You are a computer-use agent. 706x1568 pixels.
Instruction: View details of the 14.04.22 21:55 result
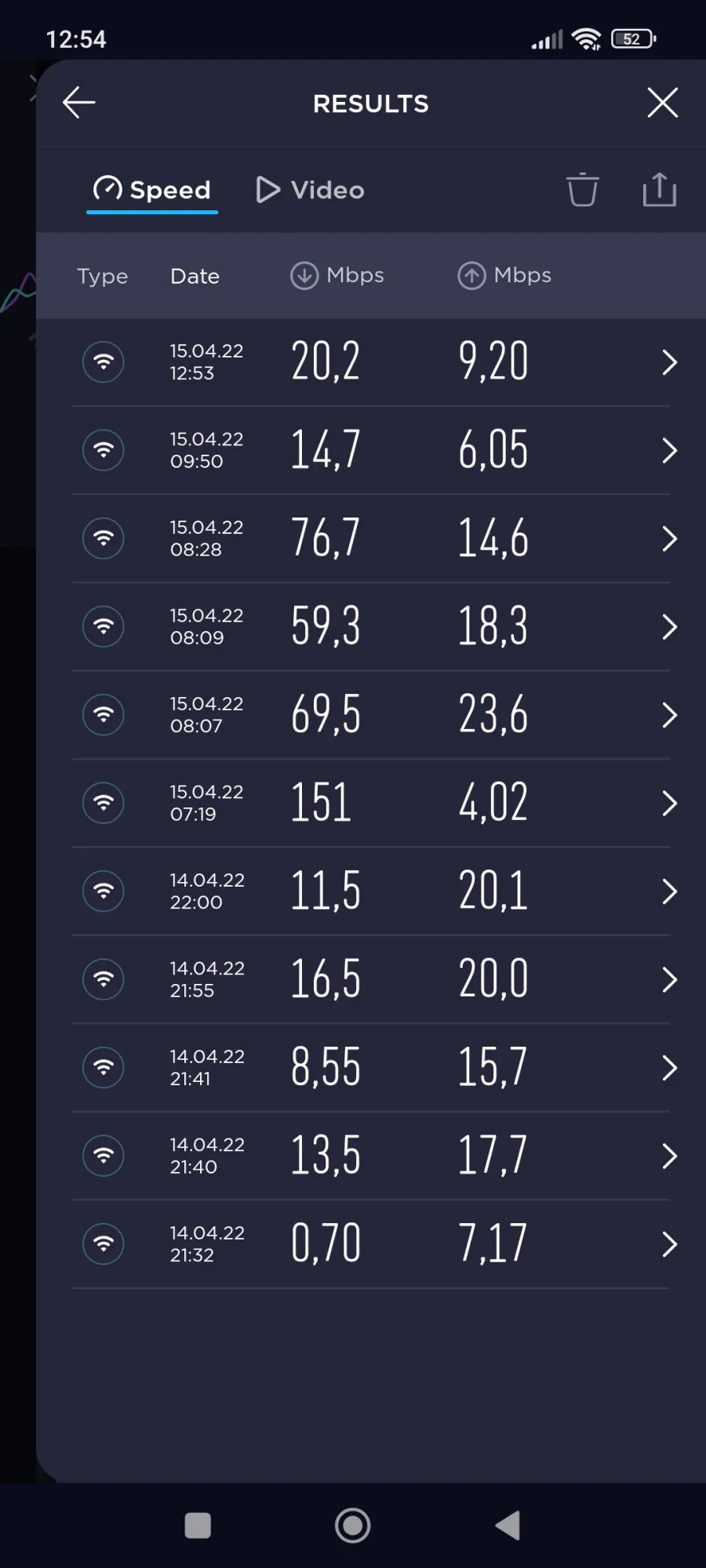[371, 979]
